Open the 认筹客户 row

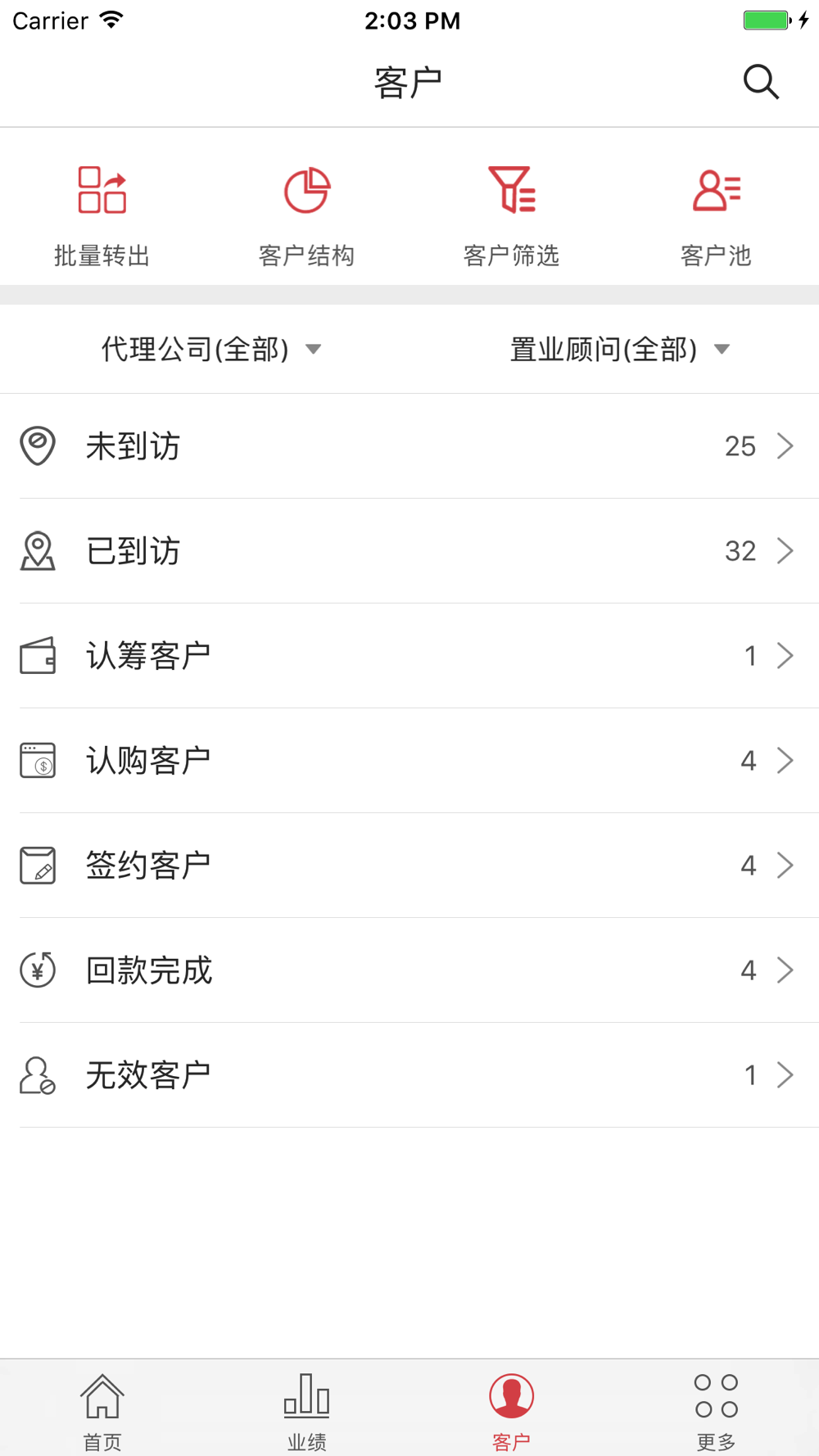[x=409, y=656]
